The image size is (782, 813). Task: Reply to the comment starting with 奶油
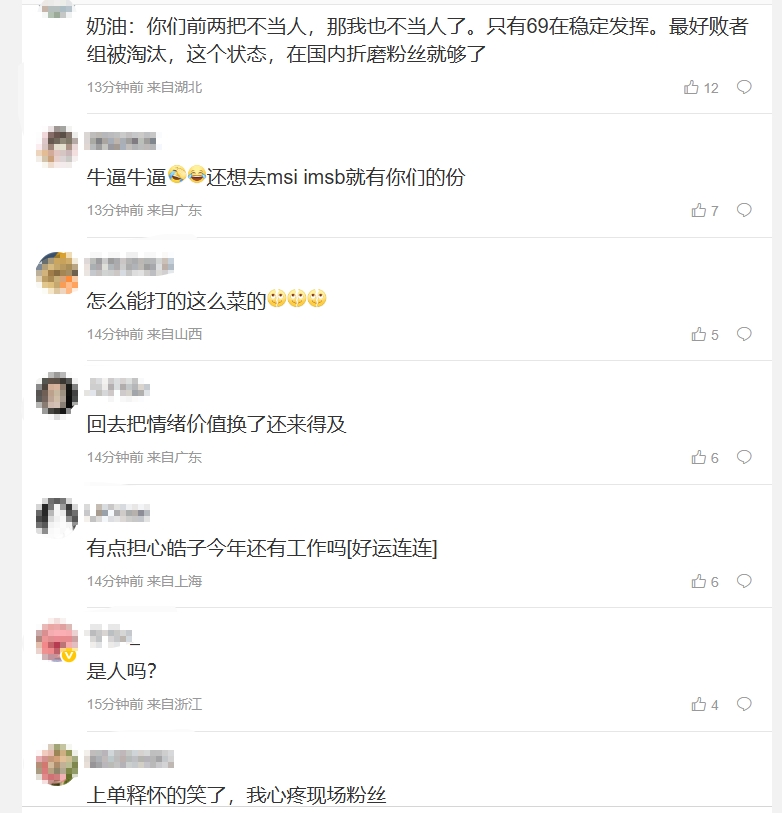click(744, 87)
